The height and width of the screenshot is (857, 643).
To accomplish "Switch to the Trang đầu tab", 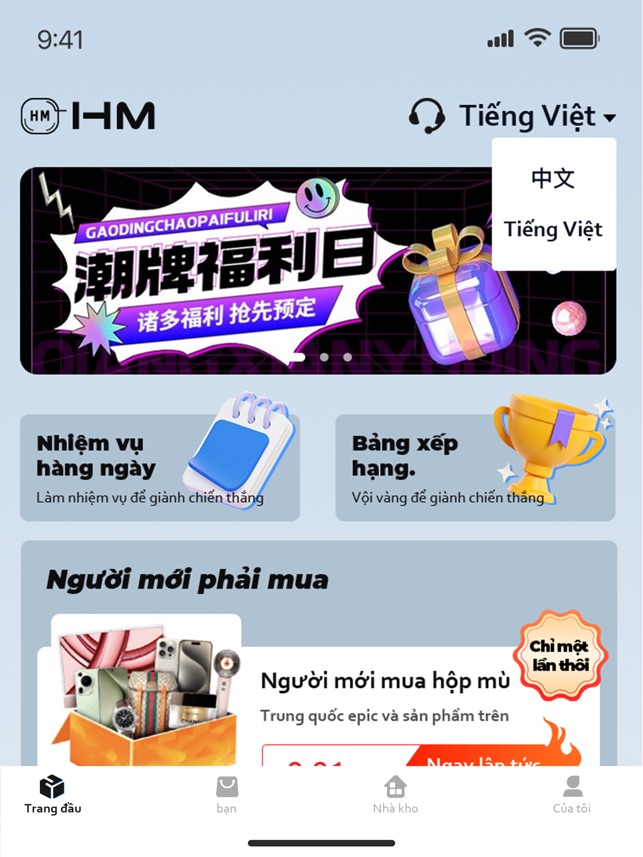I will 53,795.
